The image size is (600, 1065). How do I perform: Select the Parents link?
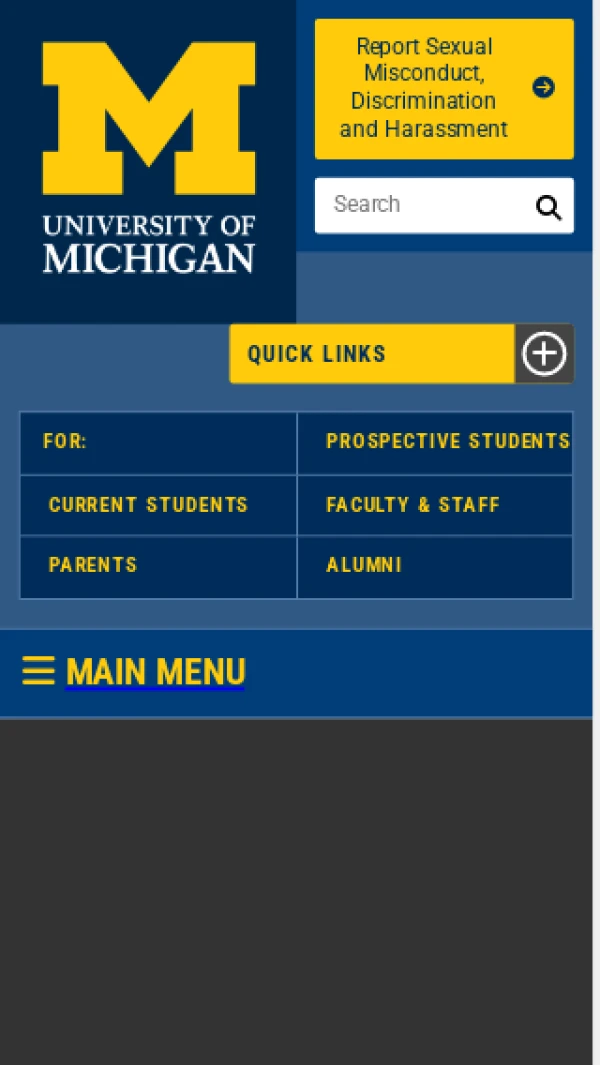[93, 565]
